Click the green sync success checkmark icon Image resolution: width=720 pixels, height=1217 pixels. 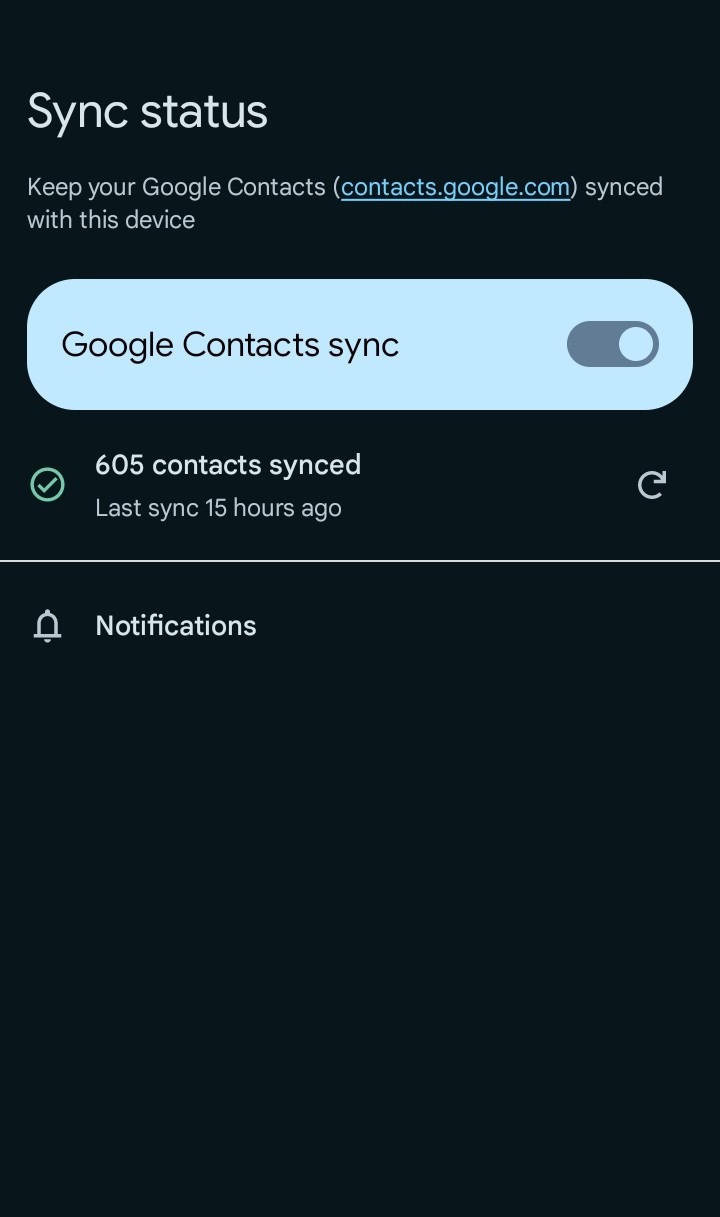(47, 485)
